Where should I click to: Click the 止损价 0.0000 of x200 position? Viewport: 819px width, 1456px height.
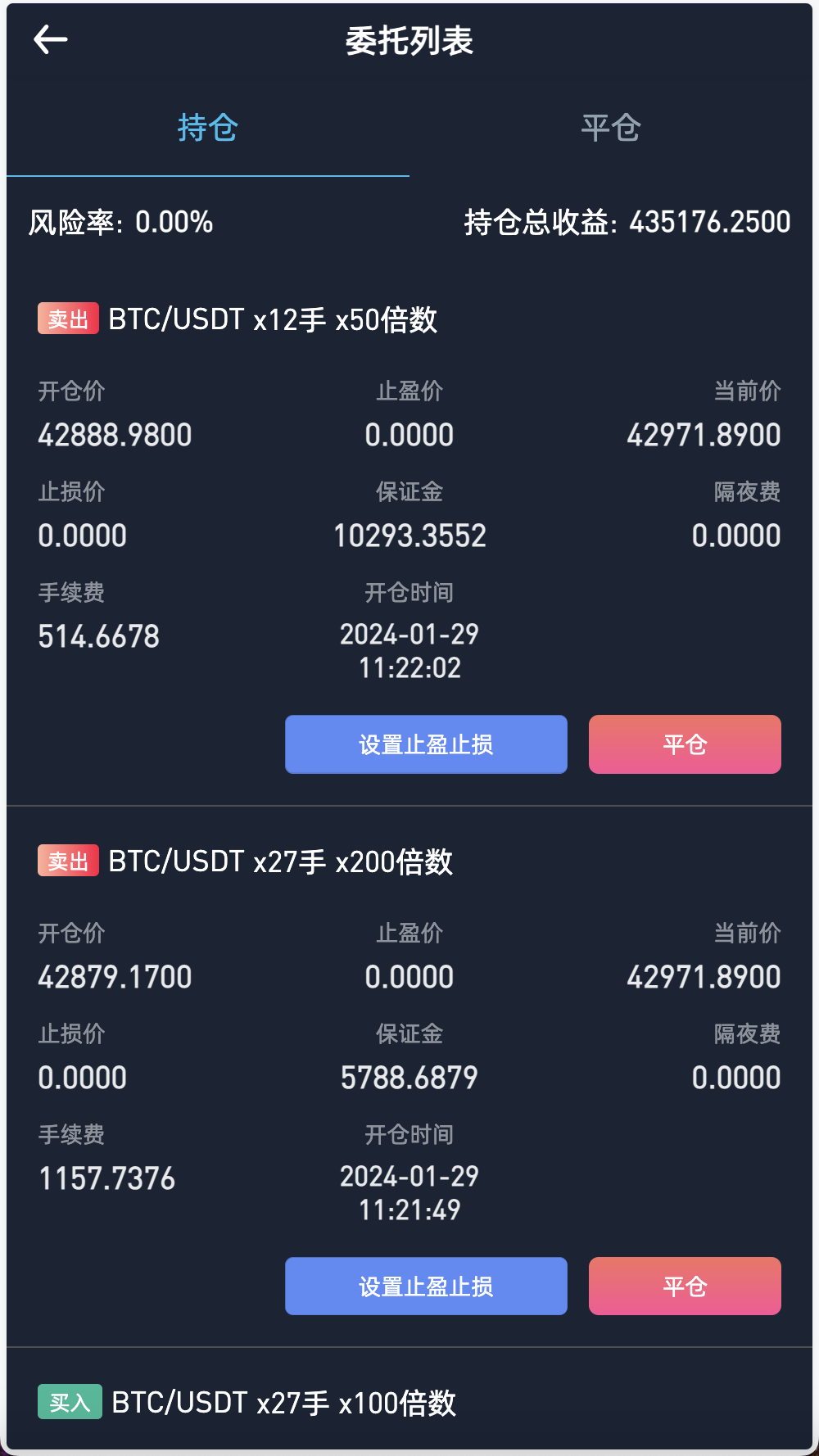(x=83, y=1077)
